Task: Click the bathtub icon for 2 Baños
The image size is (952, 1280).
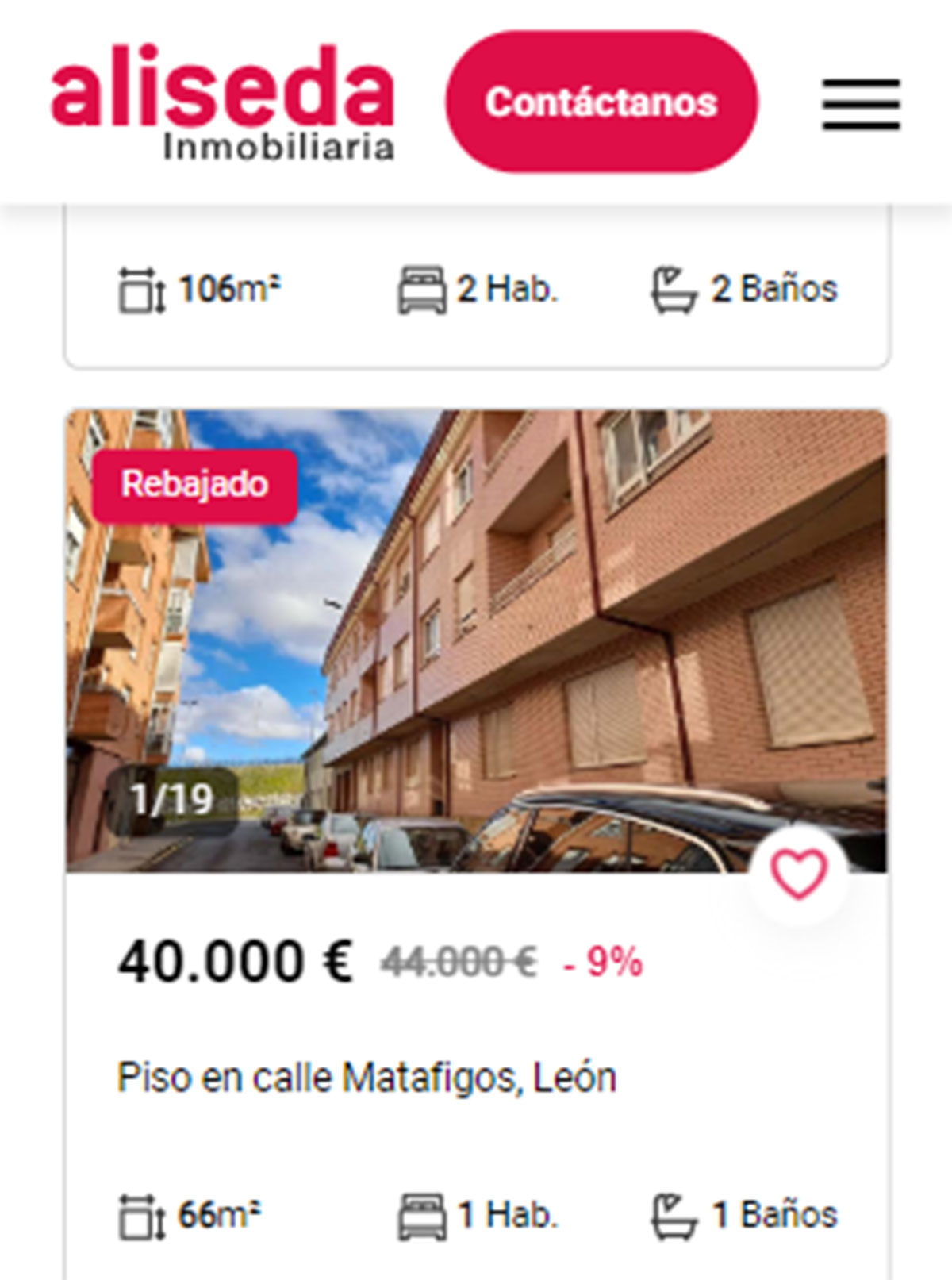Action: pyautogui.click(x=673, y=289)
